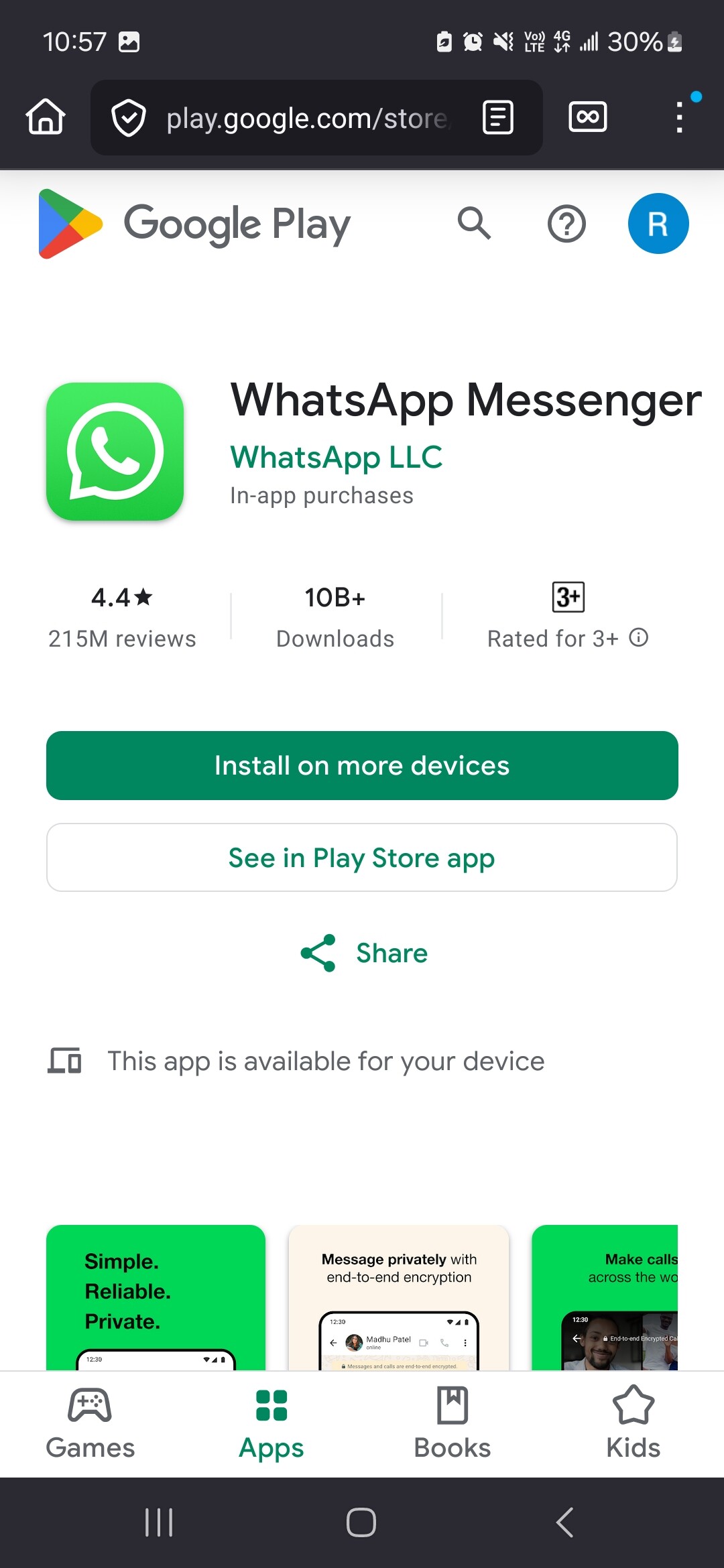This screenshot has height=1568, width=724.
Task: Switch to the Books tab
Action: tap(452, 1424)
